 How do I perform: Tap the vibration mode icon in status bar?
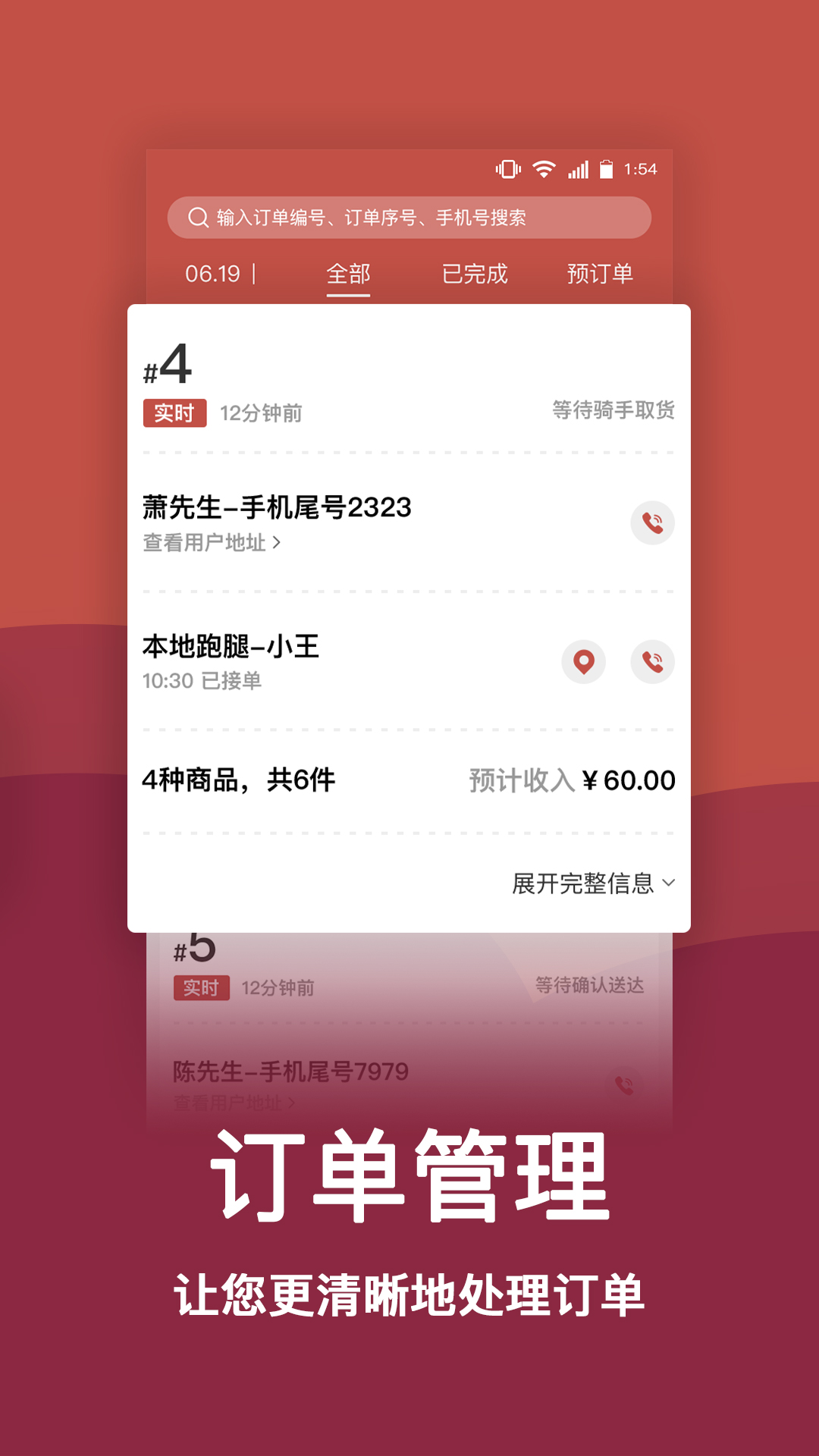[507, 170]
